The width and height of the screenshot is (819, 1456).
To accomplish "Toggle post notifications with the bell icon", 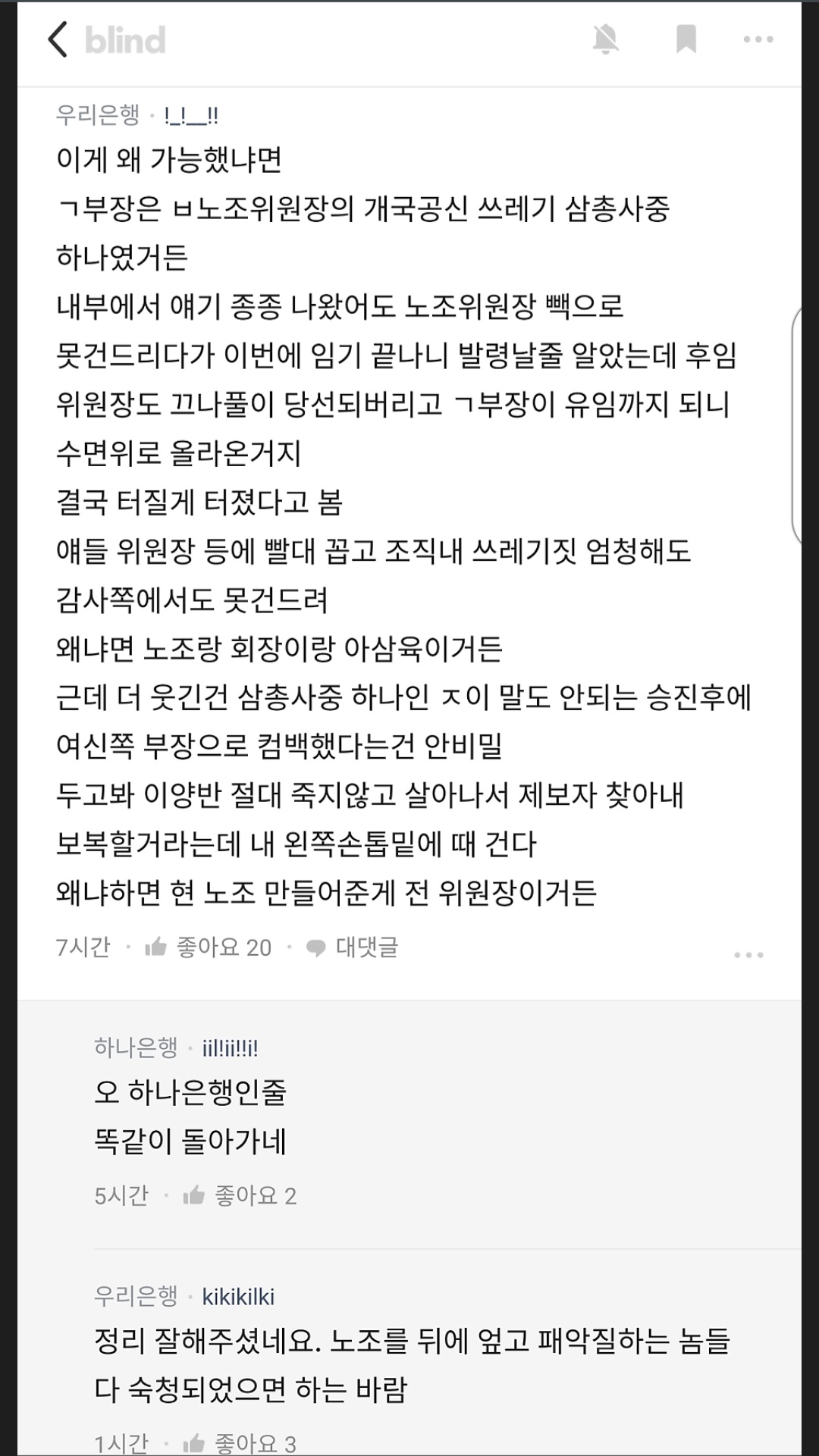I will (606, 39).
